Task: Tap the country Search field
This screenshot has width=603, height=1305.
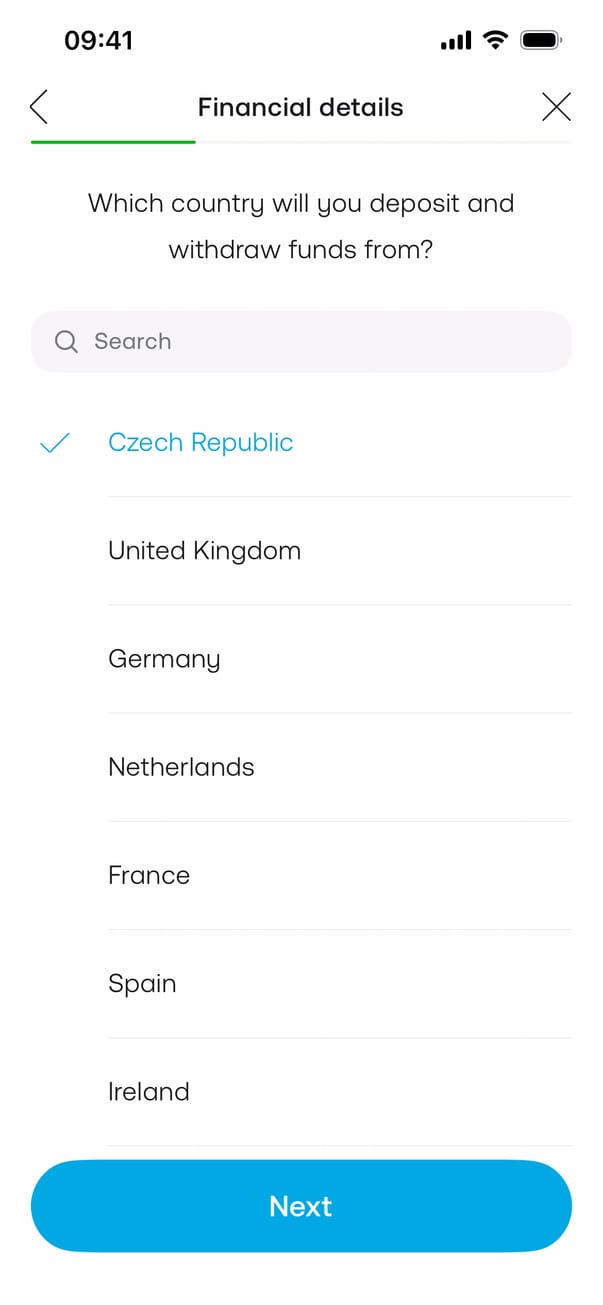Action: pos(300,342)
